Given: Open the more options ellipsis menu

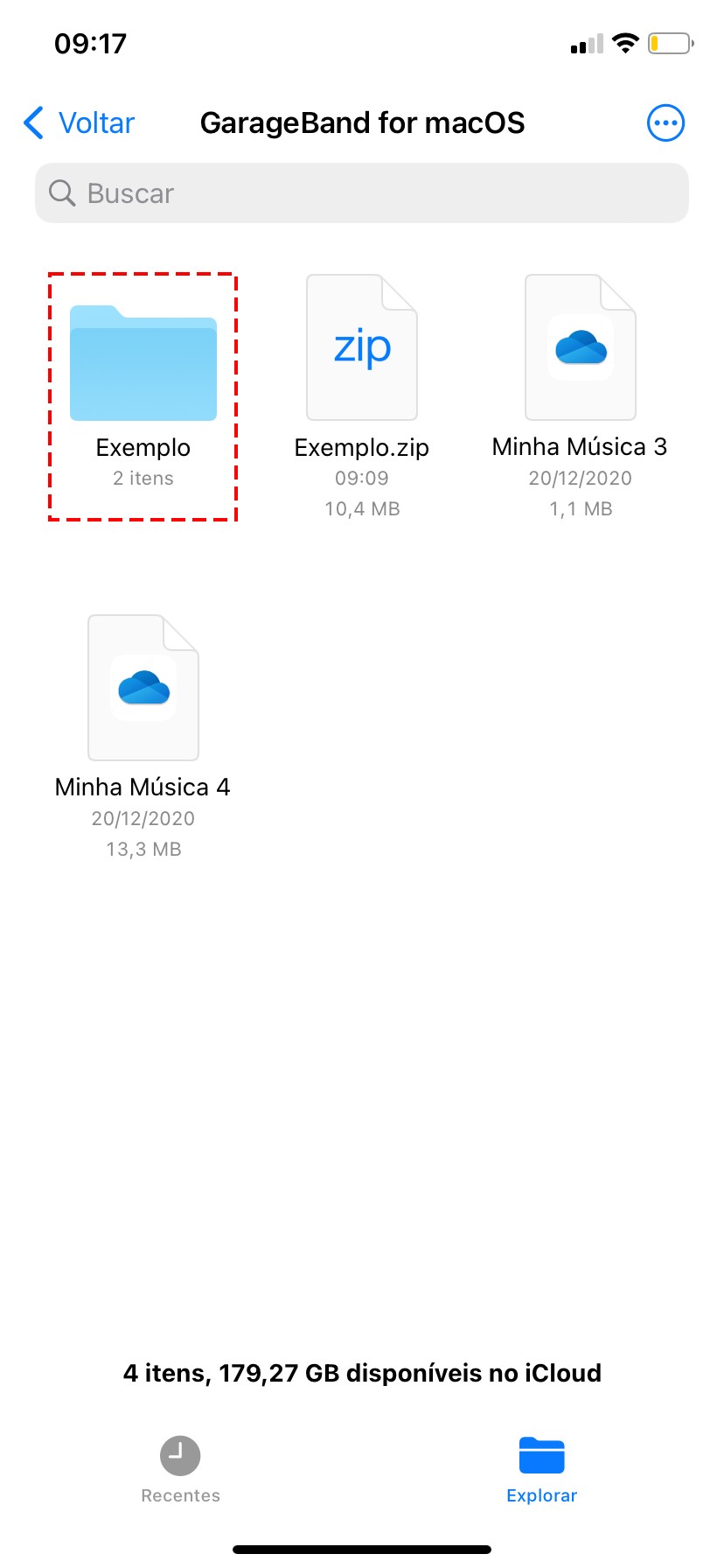Looking at the screenshot, I should pos(665,123).
